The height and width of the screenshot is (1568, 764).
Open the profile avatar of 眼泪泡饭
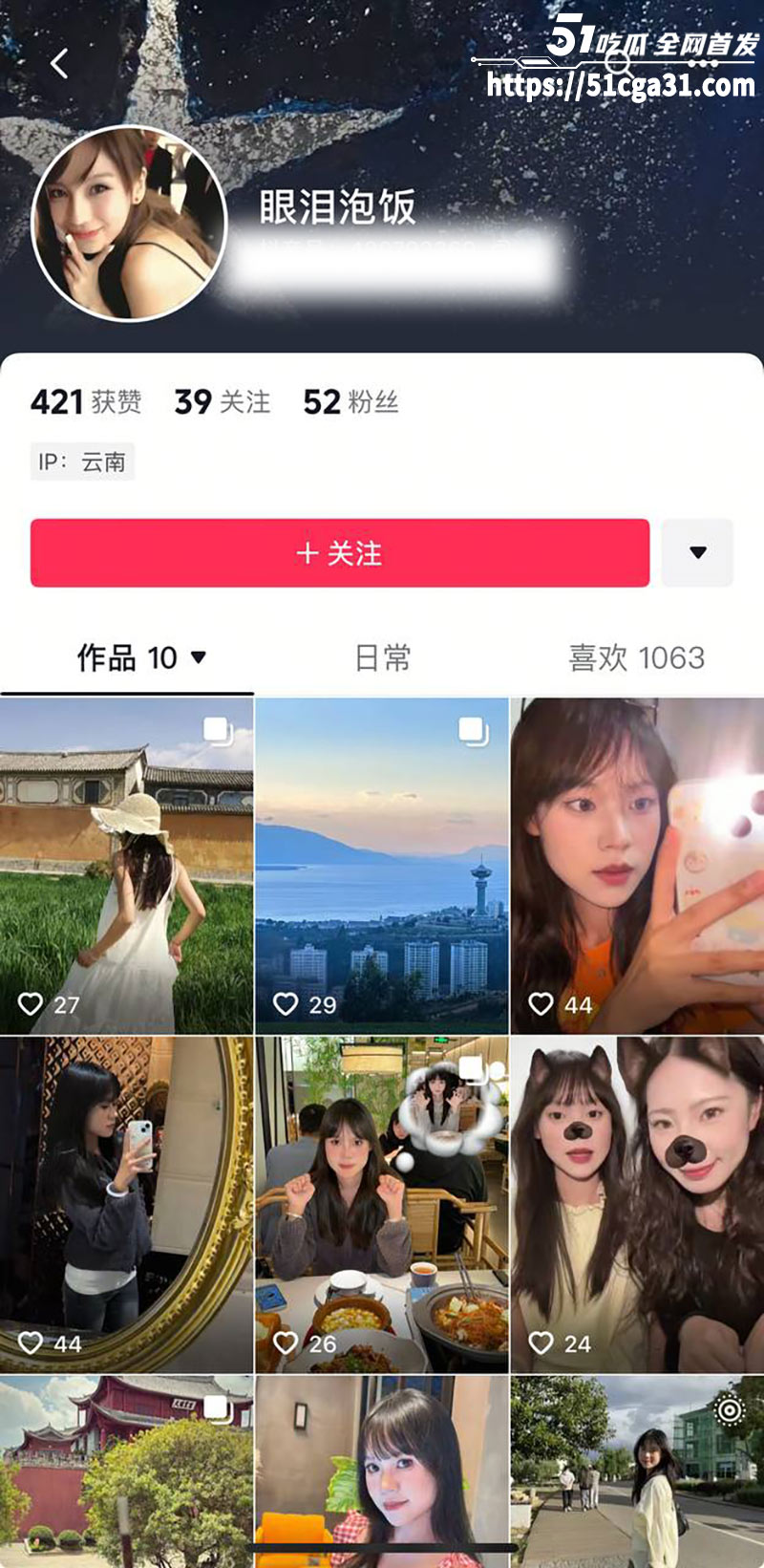tap(128, 223)
